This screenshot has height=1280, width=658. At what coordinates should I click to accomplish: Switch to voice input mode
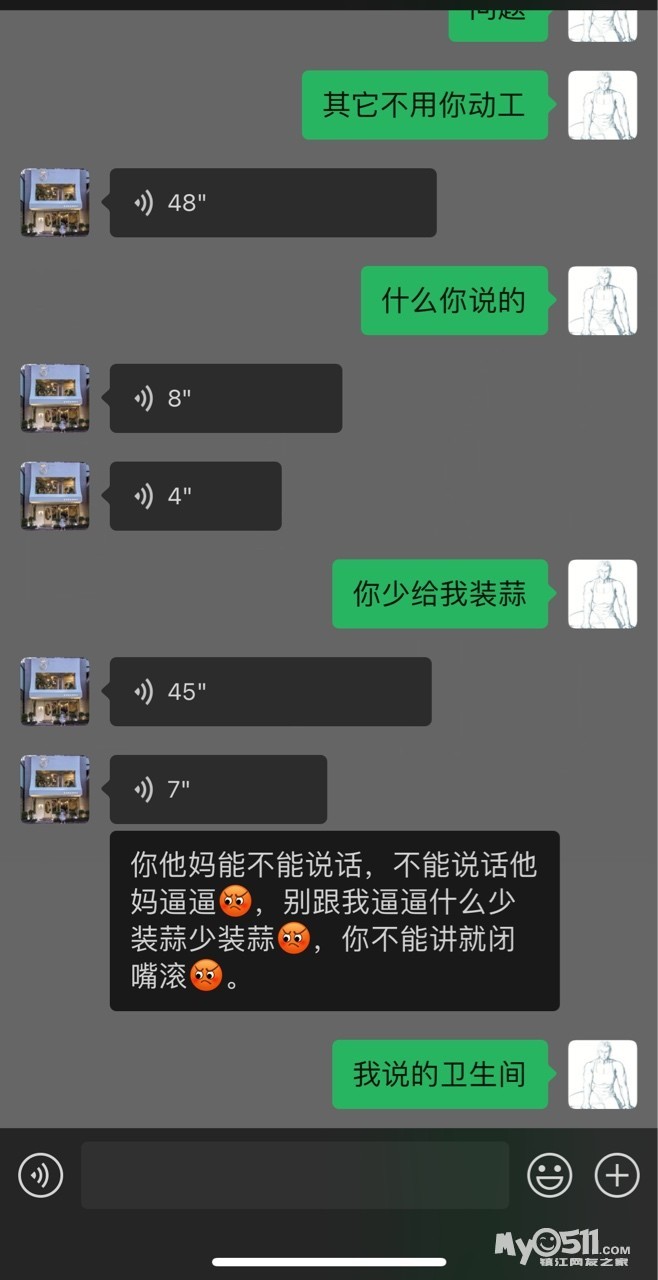click(41, 1175)
